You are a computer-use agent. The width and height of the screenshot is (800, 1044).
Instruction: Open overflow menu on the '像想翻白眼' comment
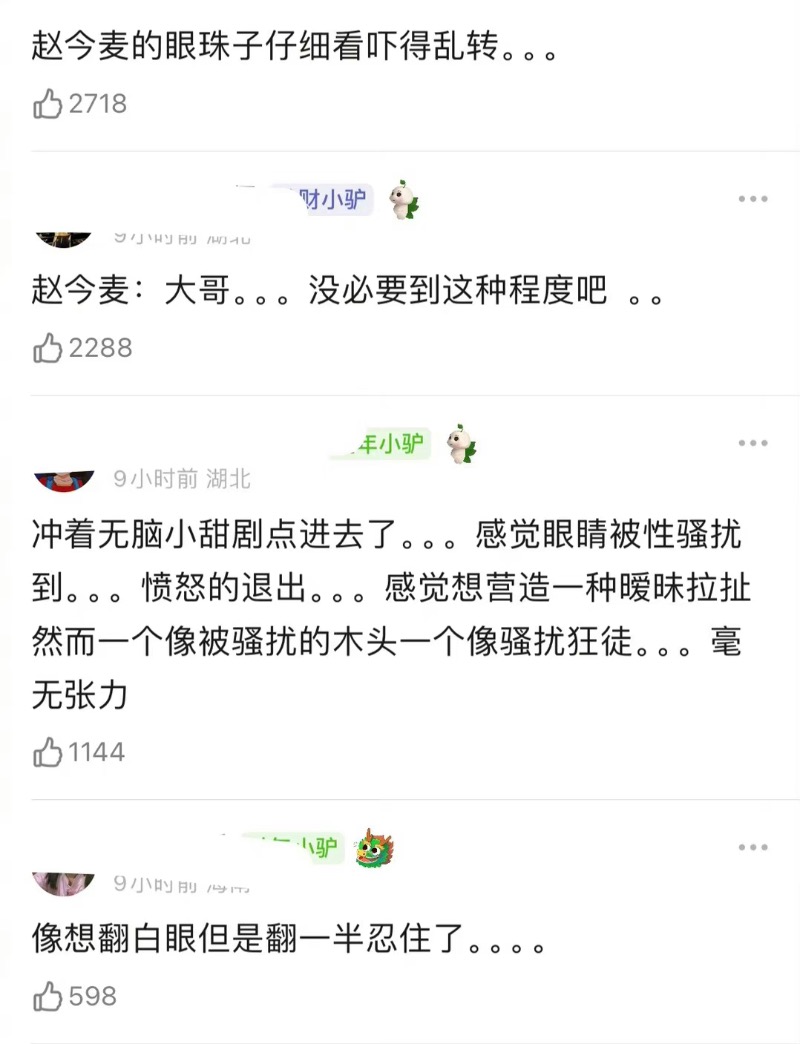point(753,847)
